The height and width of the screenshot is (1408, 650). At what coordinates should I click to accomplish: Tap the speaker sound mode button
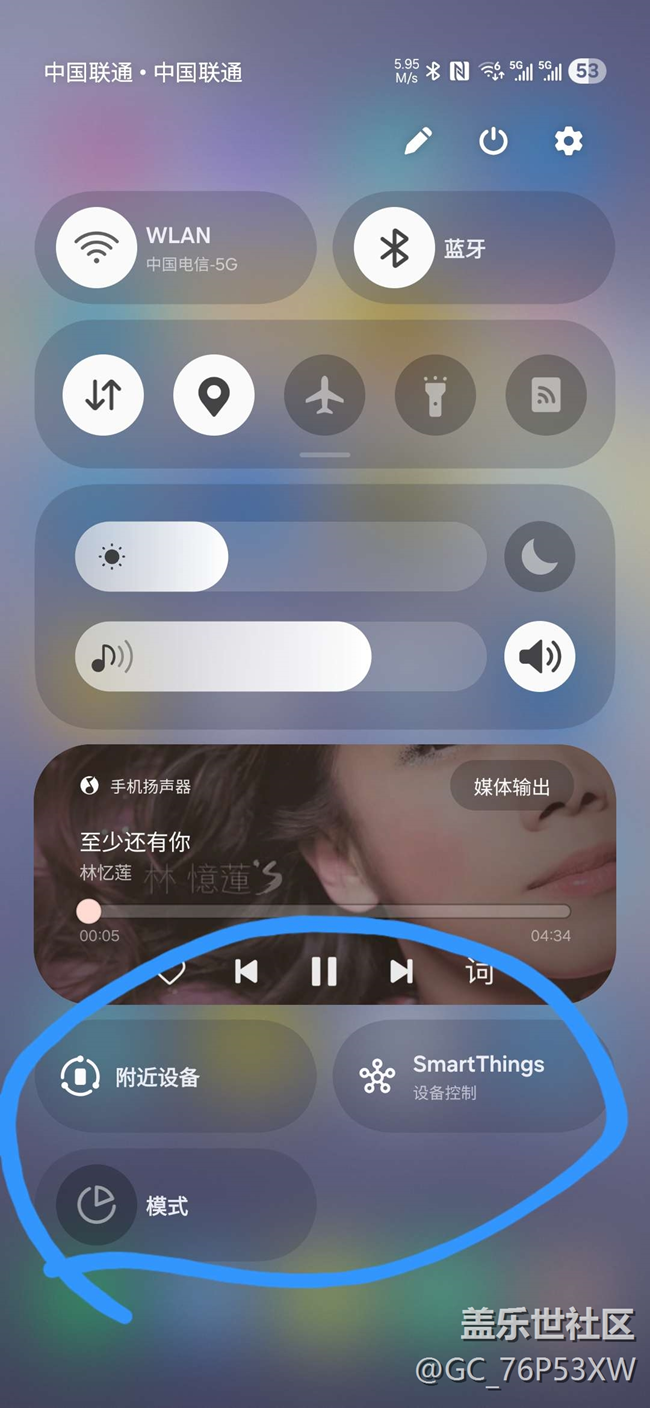539,656
